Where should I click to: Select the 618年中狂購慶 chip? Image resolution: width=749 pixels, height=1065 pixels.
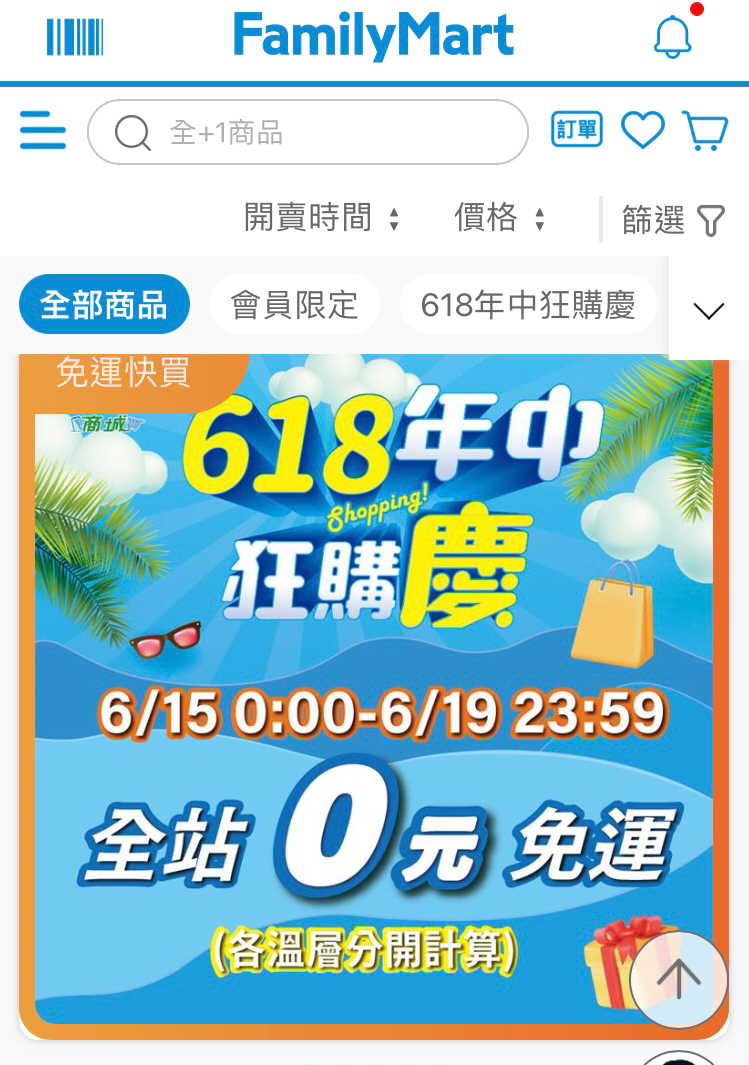[528, 305]
